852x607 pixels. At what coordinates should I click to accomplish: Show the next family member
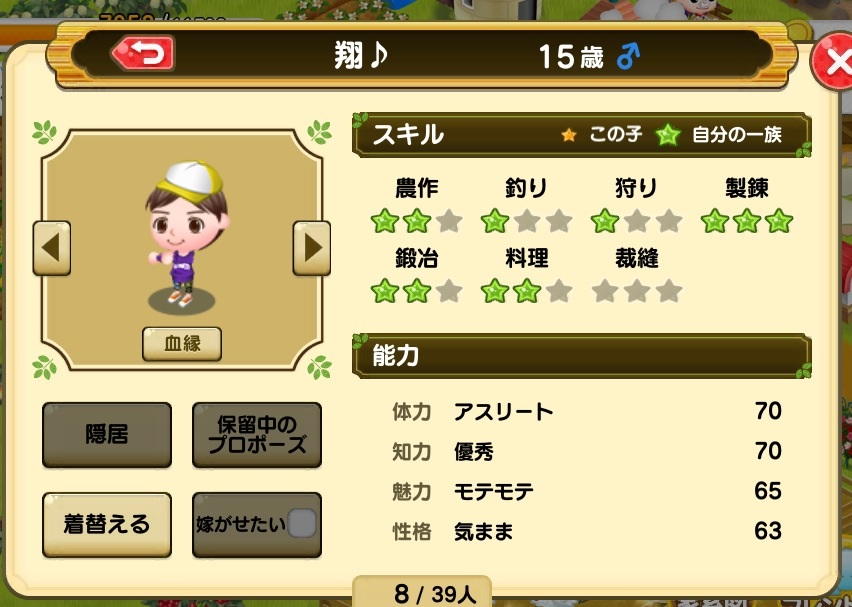(x=311, y=248)
